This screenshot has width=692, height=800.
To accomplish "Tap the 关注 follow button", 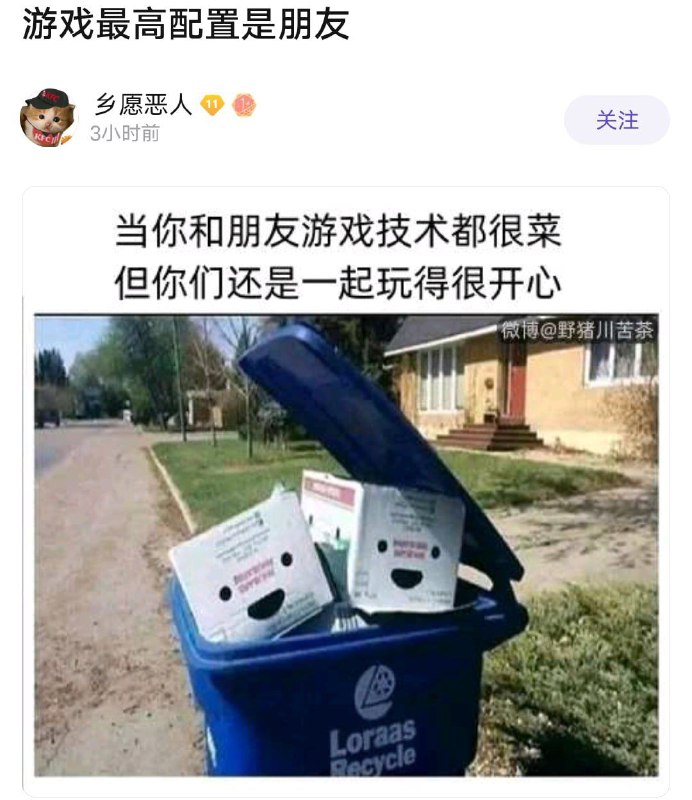I will (616, 120).
